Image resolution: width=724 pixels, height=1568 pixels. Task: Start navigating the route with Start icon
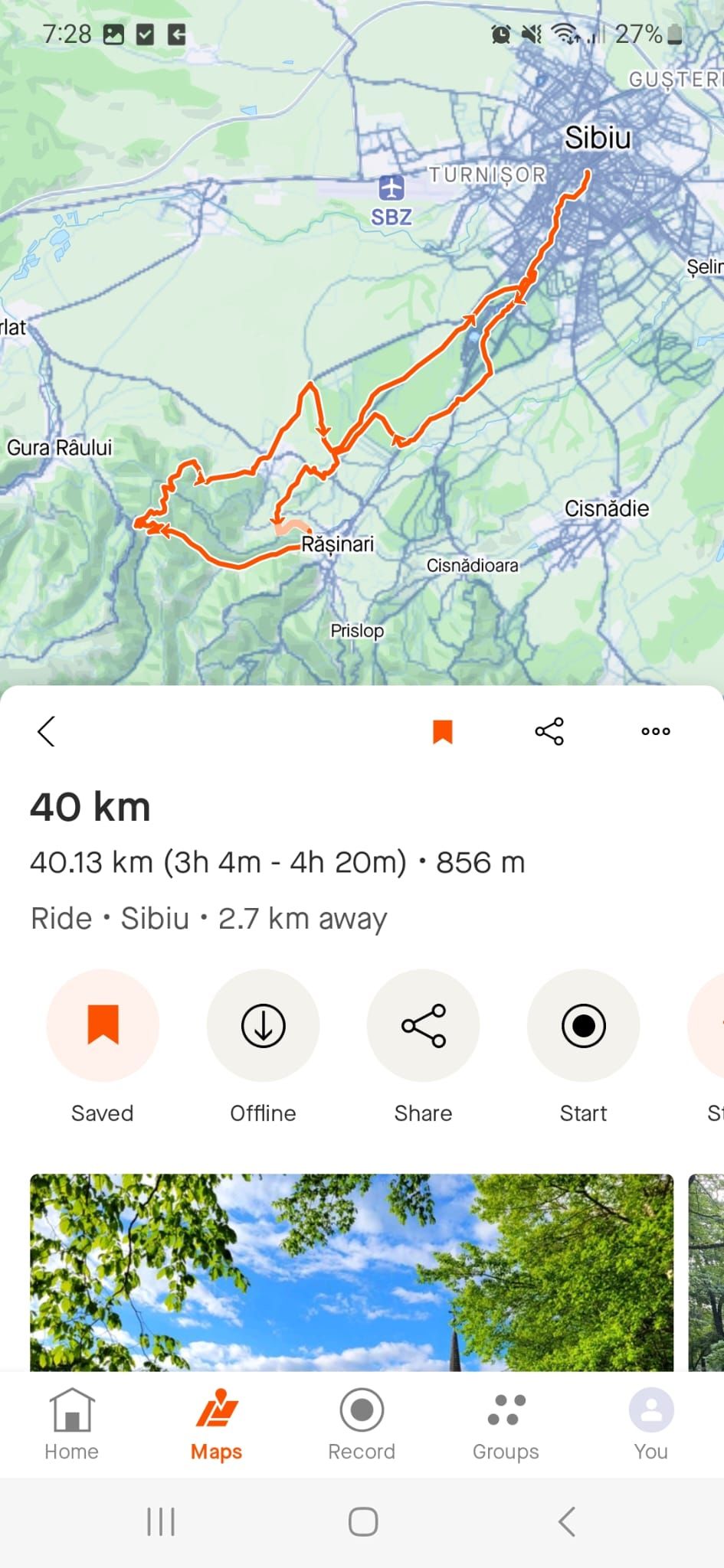click(x=583, y=1026)
